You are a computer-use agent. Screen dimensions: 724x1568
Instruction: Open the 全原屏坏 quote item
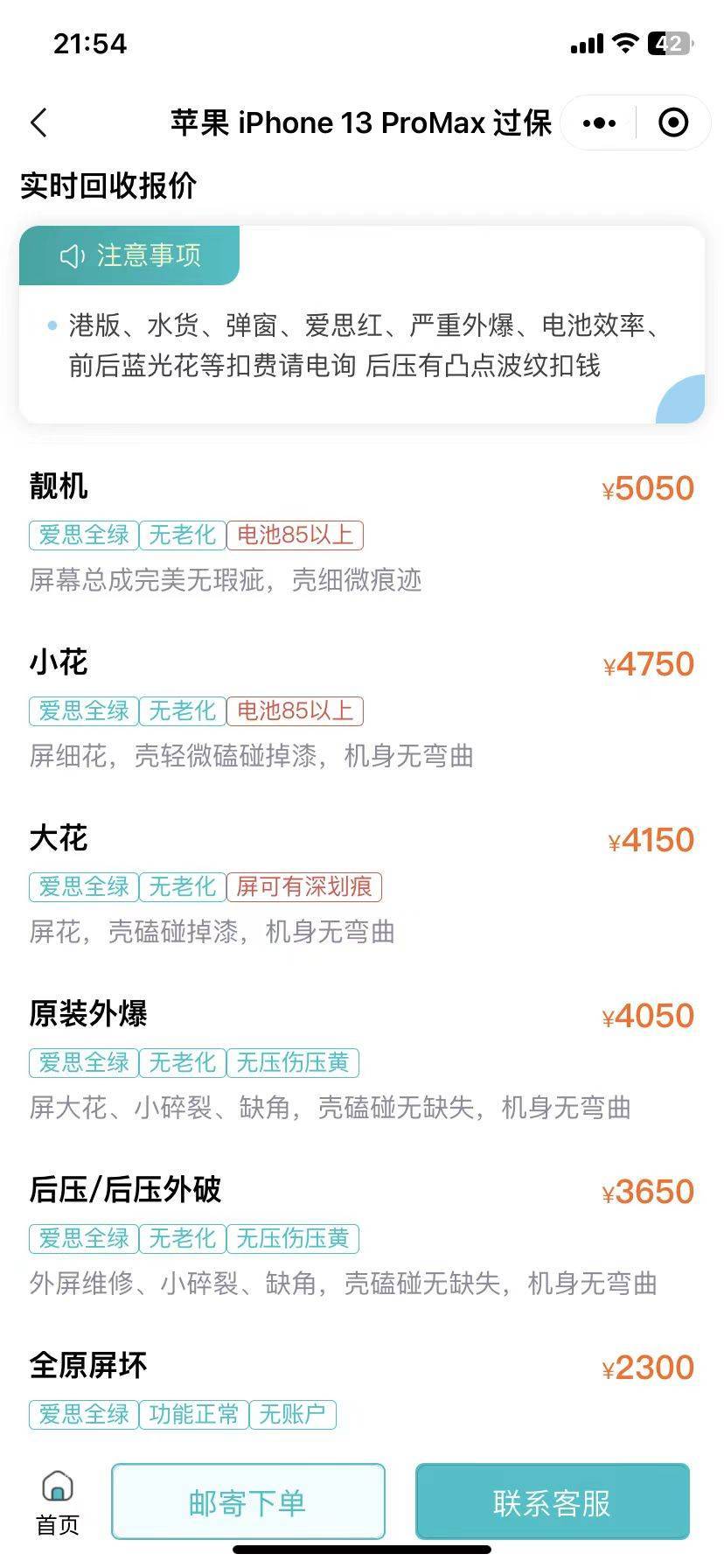click(x=362, y=1389)
